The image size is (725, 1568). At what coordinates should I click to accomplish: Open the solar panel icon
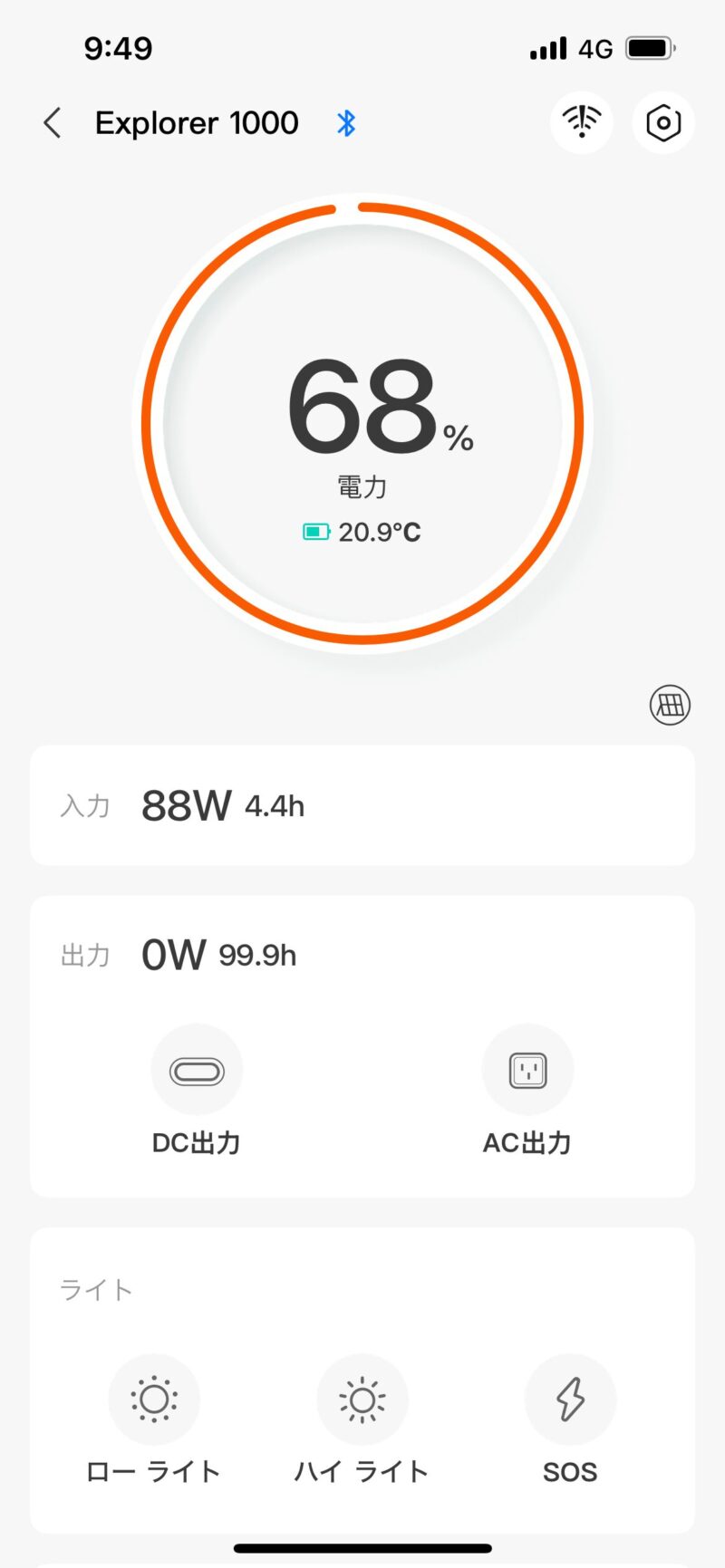point(670,705)
